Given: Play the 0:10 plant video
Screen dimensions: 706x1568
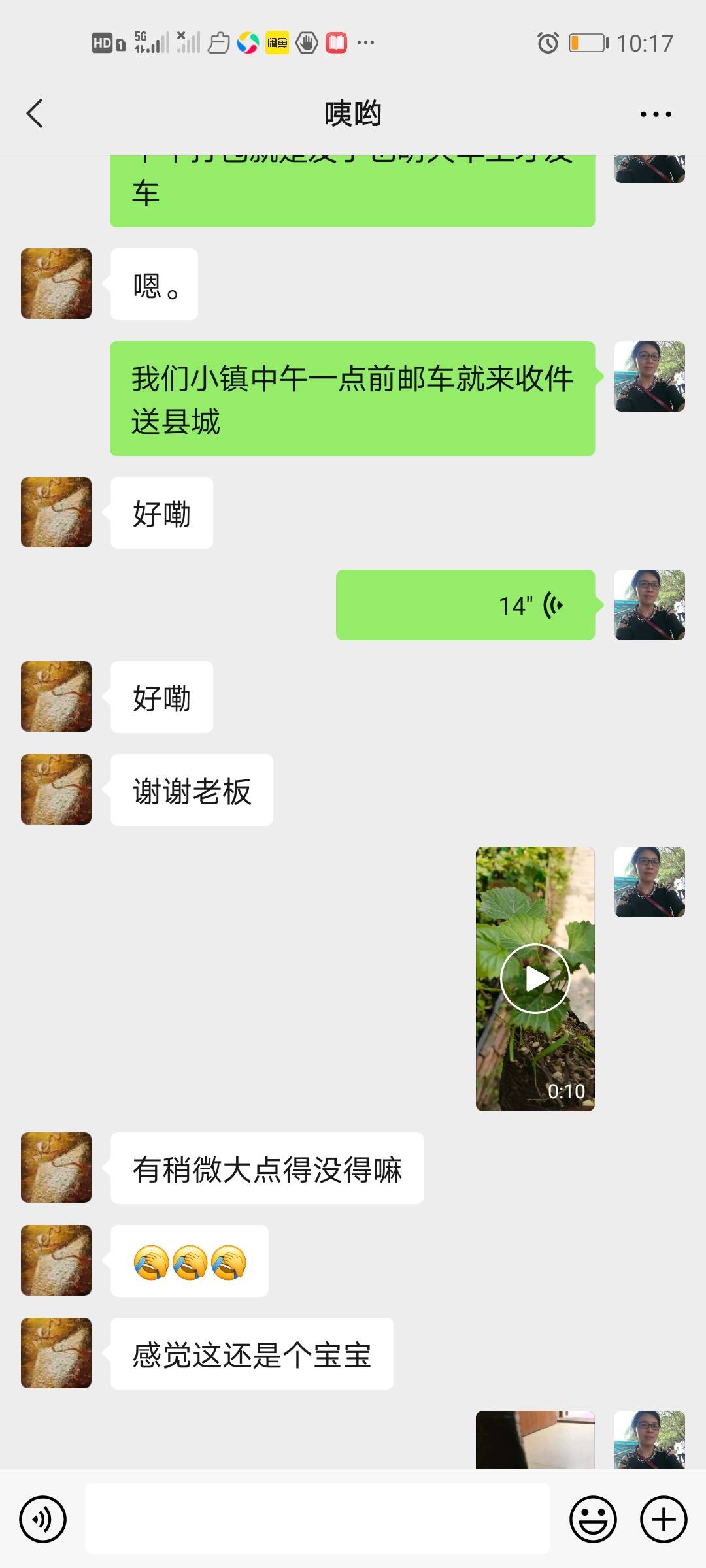Looking at the screenshot, I should pyautogui.click(x=535, y=979).
